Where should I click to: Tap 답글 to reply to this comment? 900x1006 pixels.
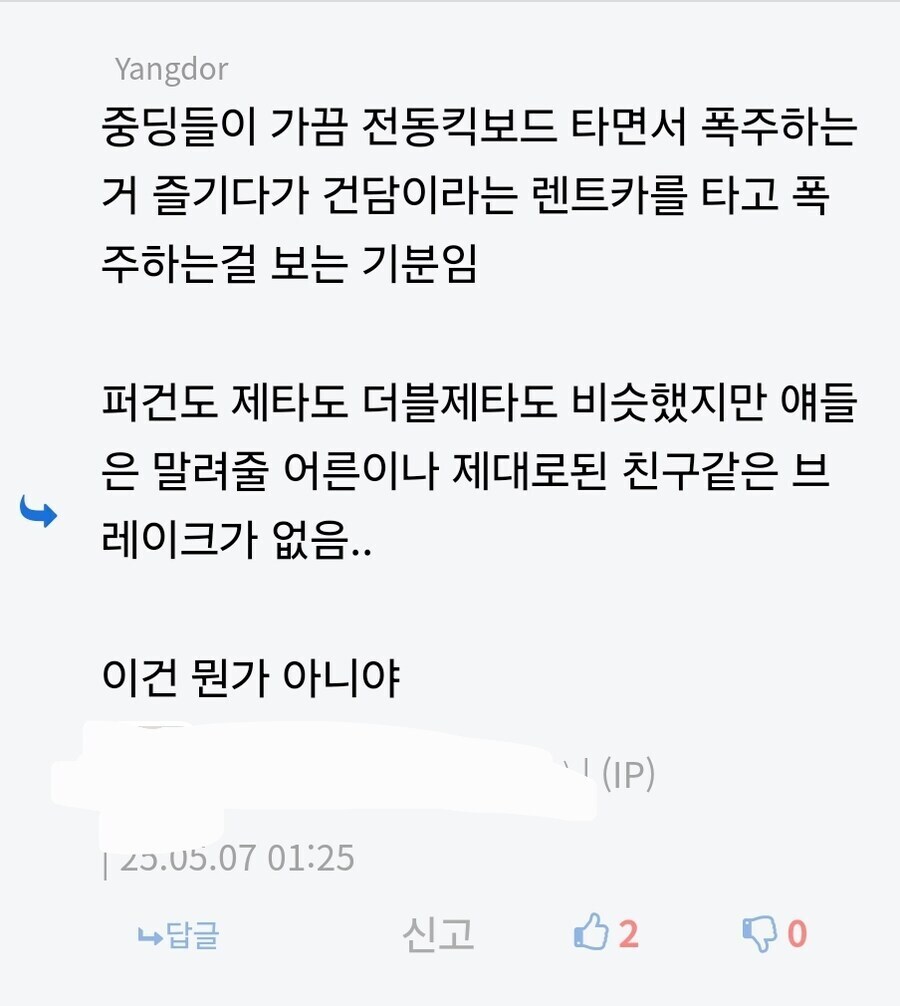pyautogui.click(x=178, y=936)
